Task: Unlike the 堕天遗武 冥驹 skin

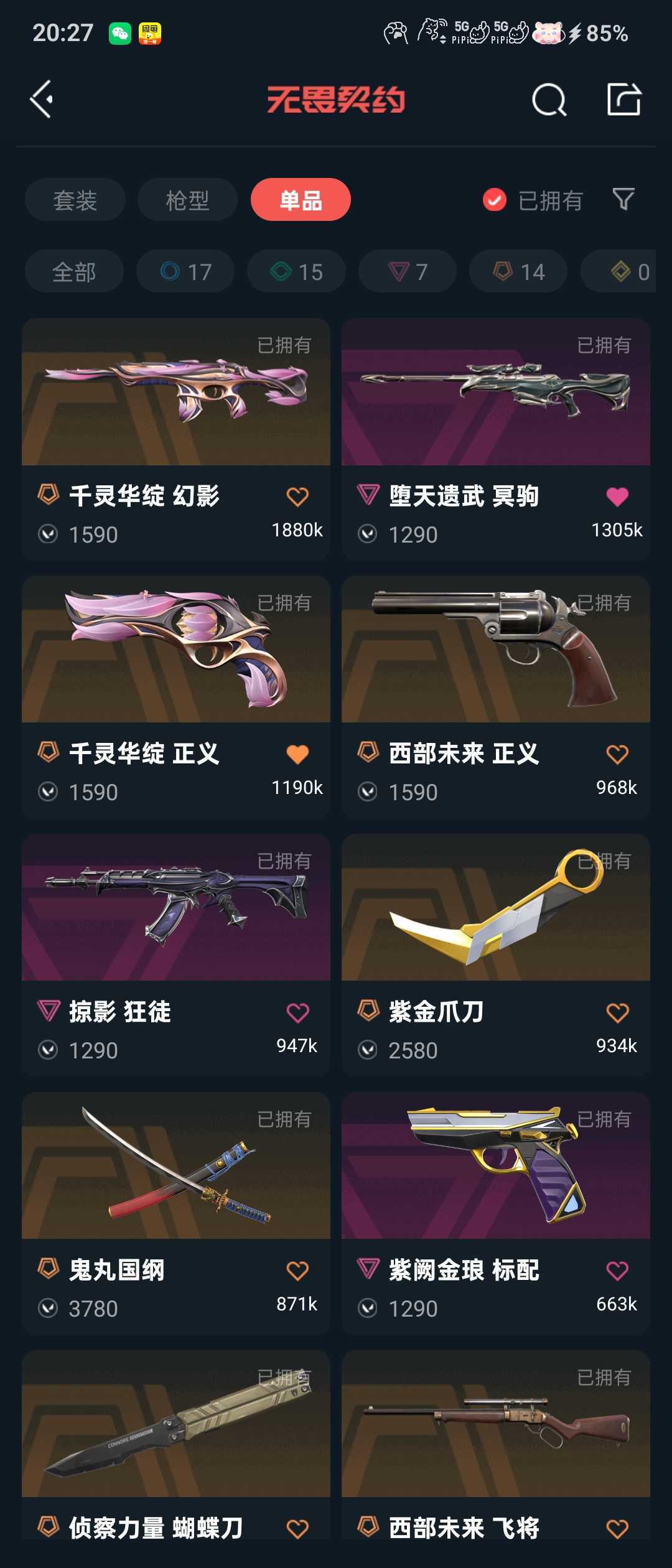Action: pyautogui.click(x=617, y=497)
